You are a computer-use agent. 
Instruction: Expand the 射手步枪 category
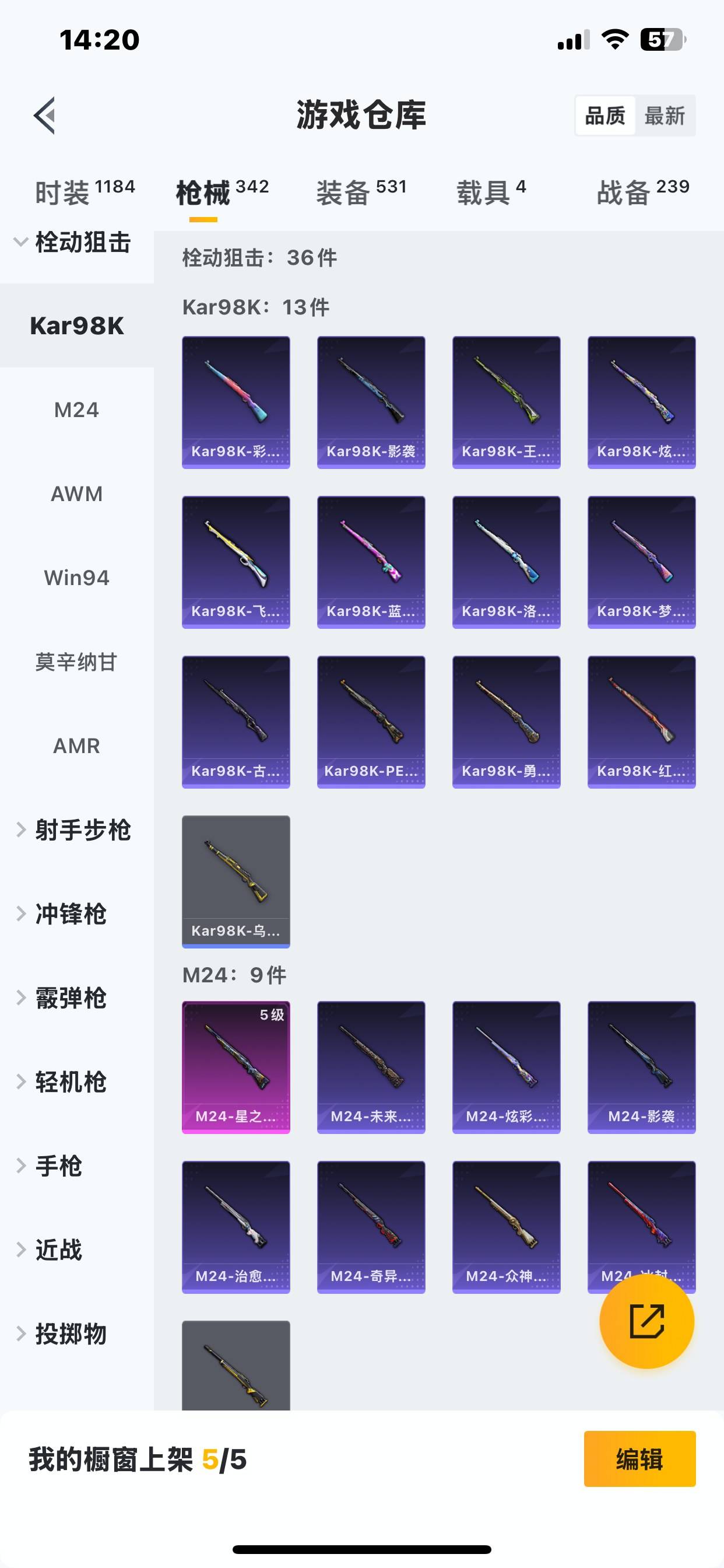pos(73,829)
